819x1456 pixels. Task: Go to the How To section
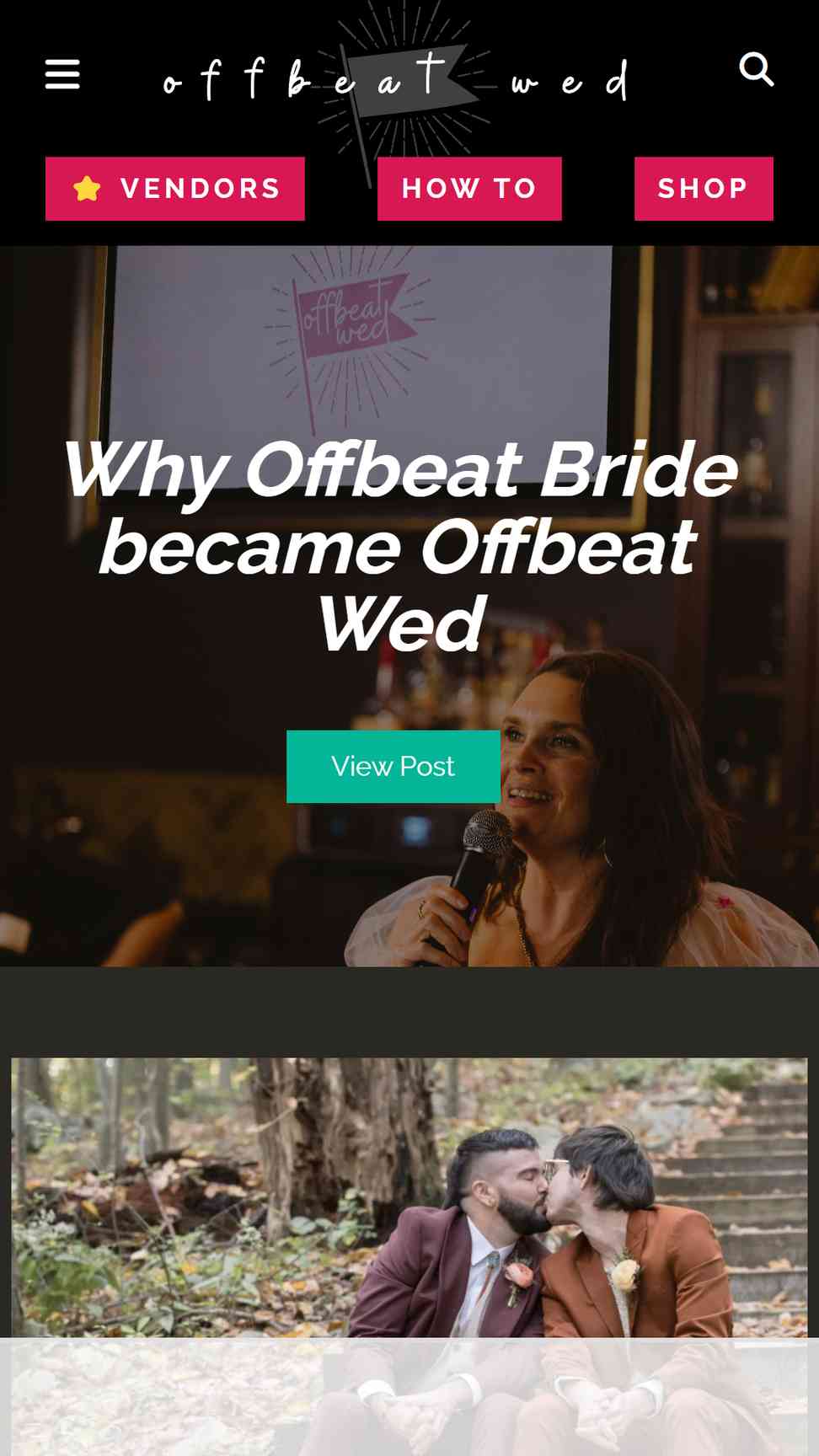point(469,189)
